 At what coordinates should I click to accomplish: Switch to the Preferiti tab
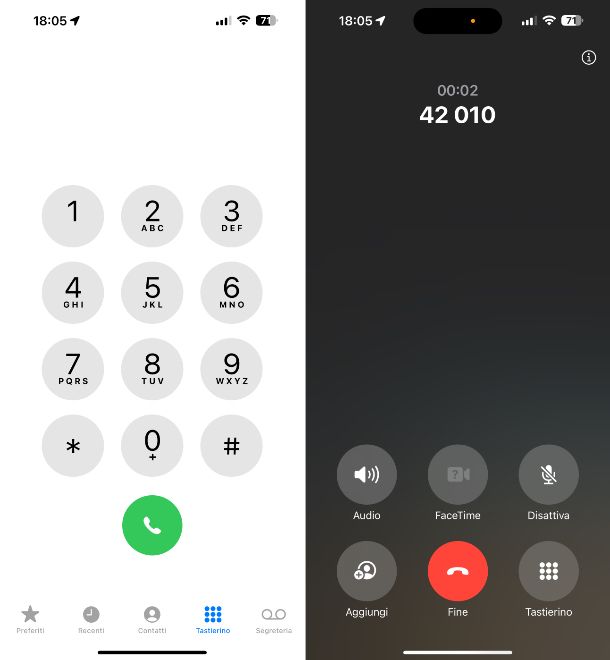coord(30,619)
